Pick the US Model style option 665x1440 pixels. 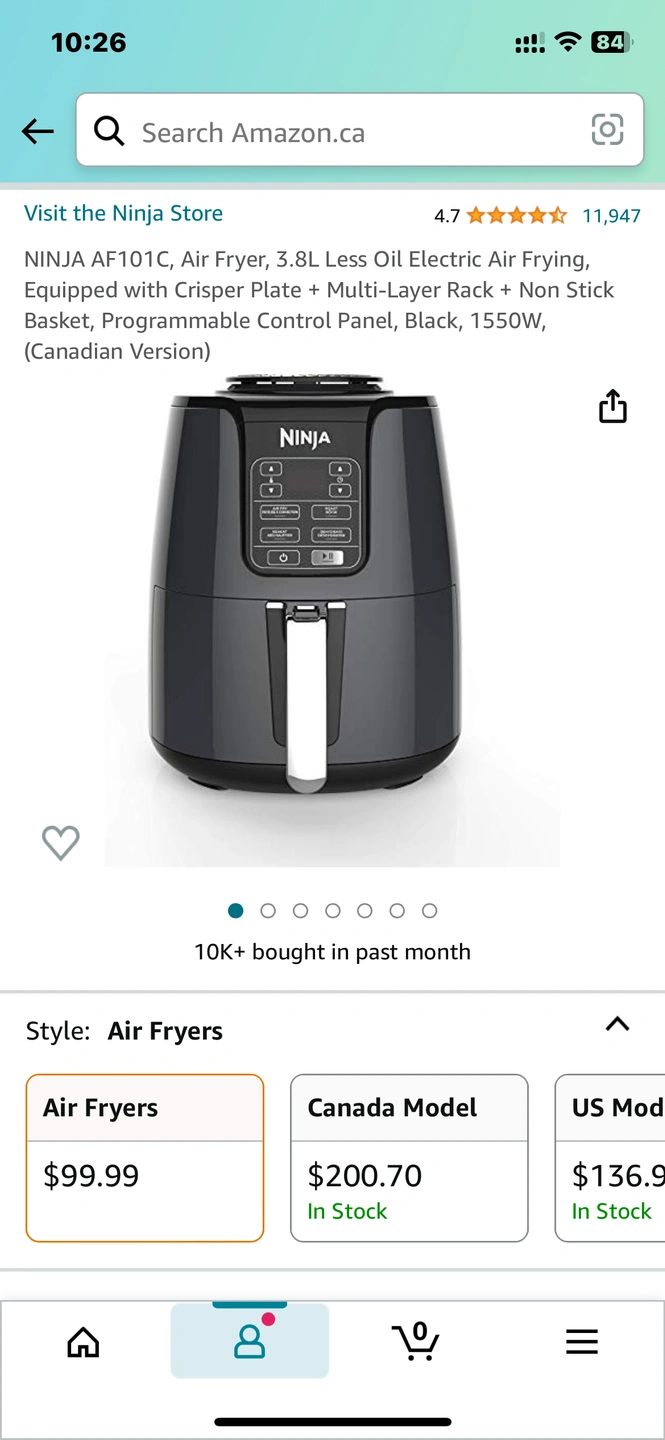tap(610, 1158)
